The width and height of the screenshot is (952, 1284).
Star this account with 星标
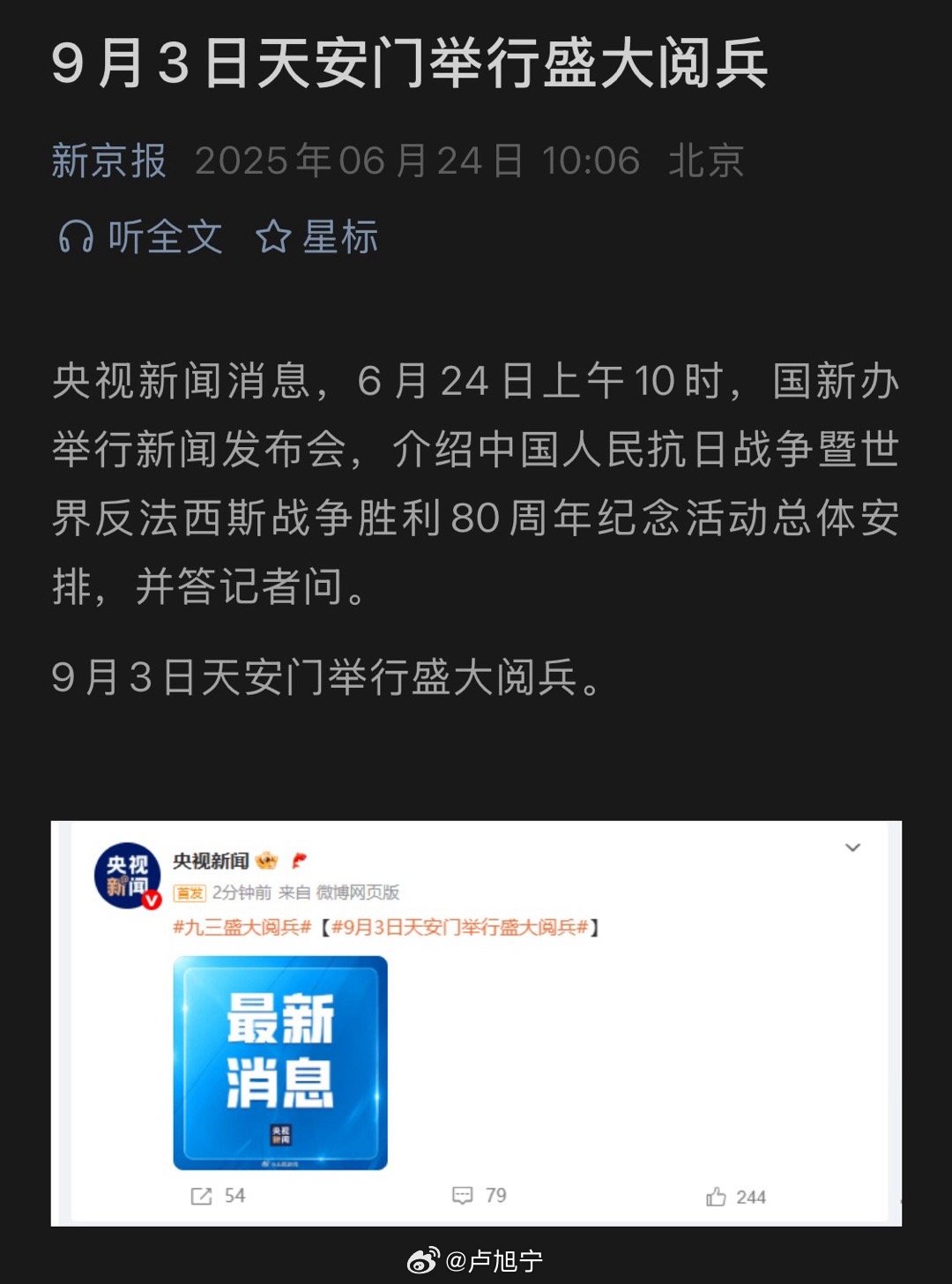[317, 238]
